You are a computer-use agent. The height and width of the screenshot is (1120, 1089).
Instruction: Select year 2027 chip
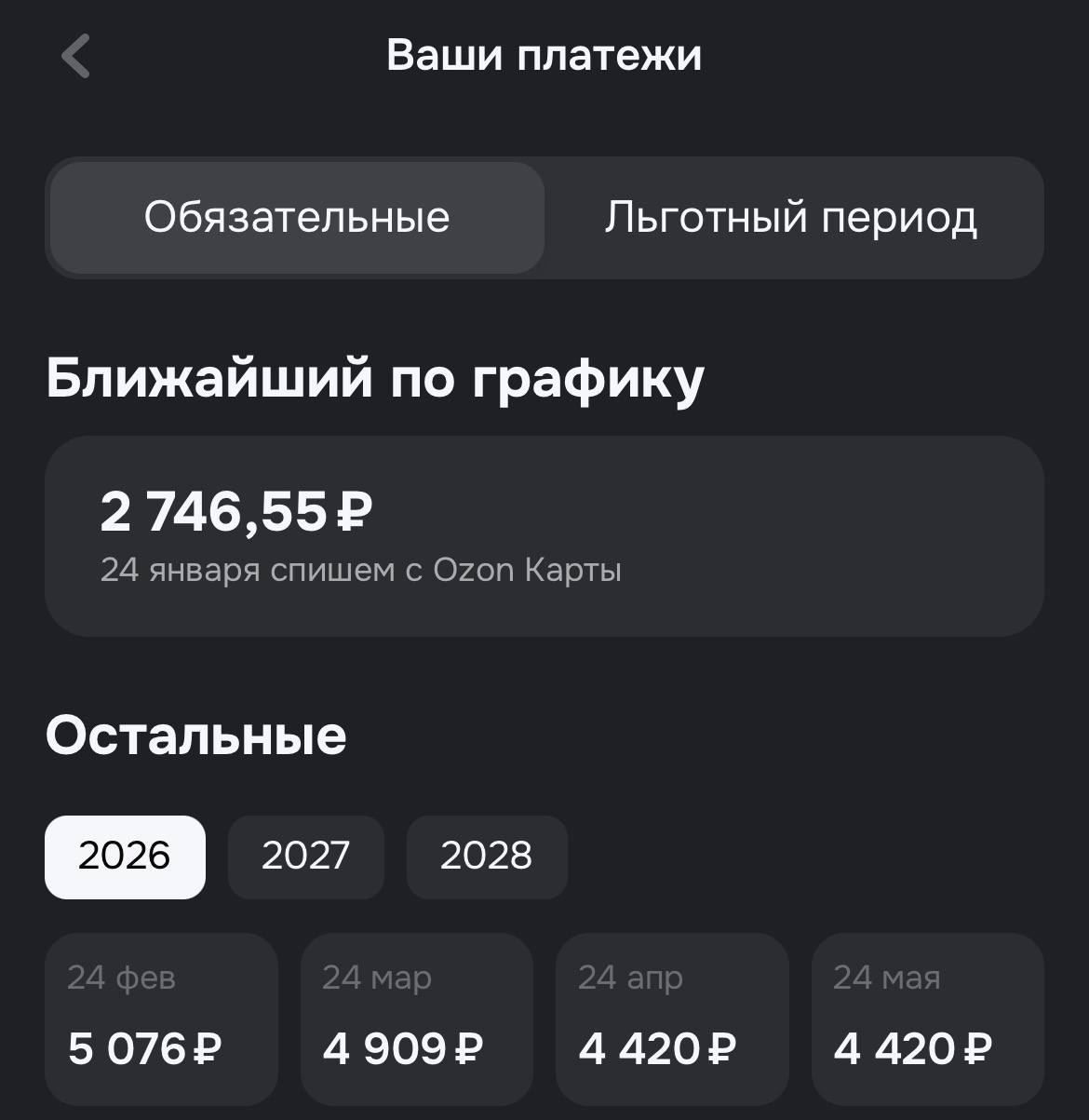[306, 857]
